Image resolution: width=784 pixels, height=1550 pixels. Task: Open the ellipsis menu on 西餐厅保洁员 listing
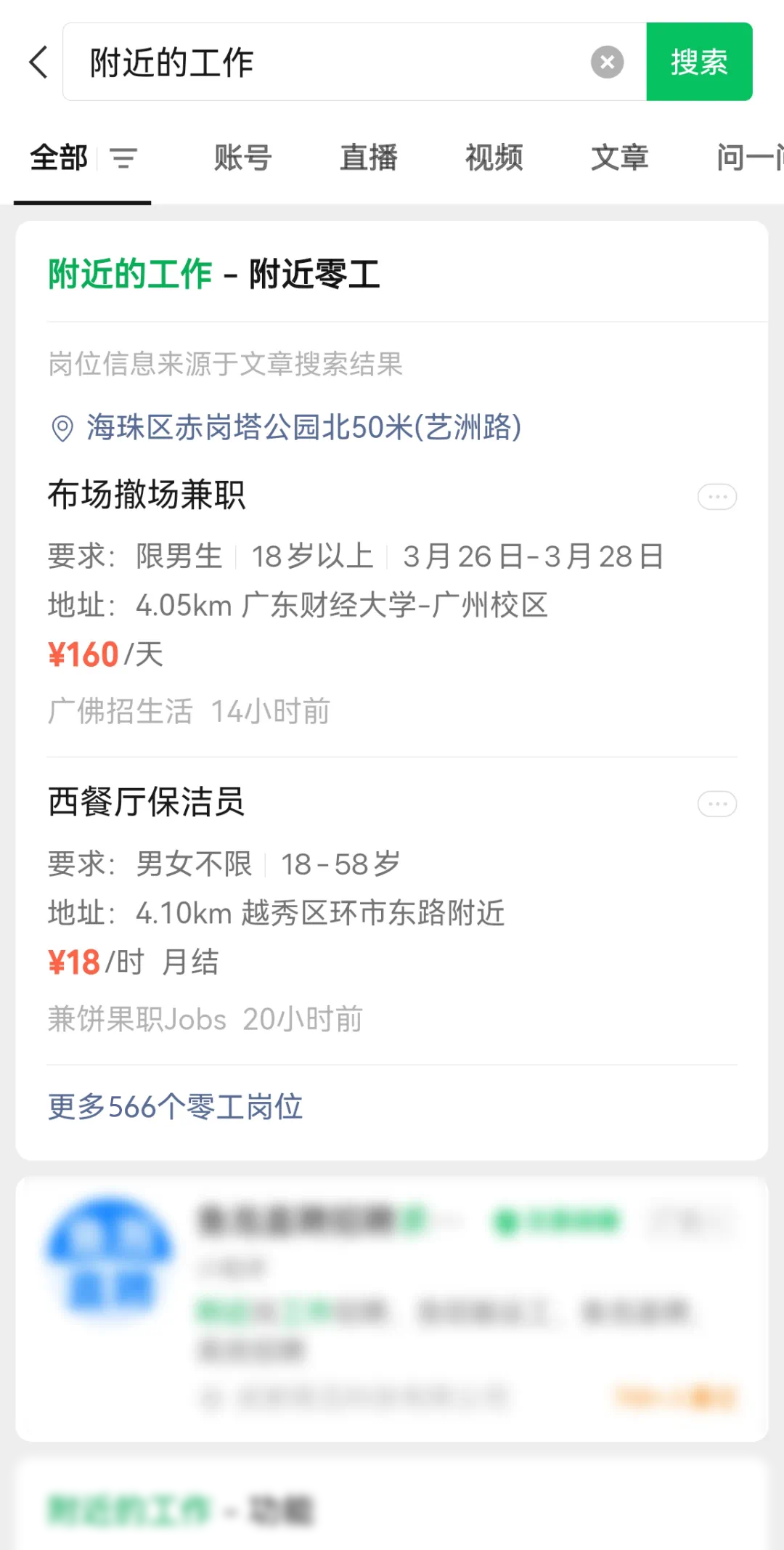pos(716,804)
